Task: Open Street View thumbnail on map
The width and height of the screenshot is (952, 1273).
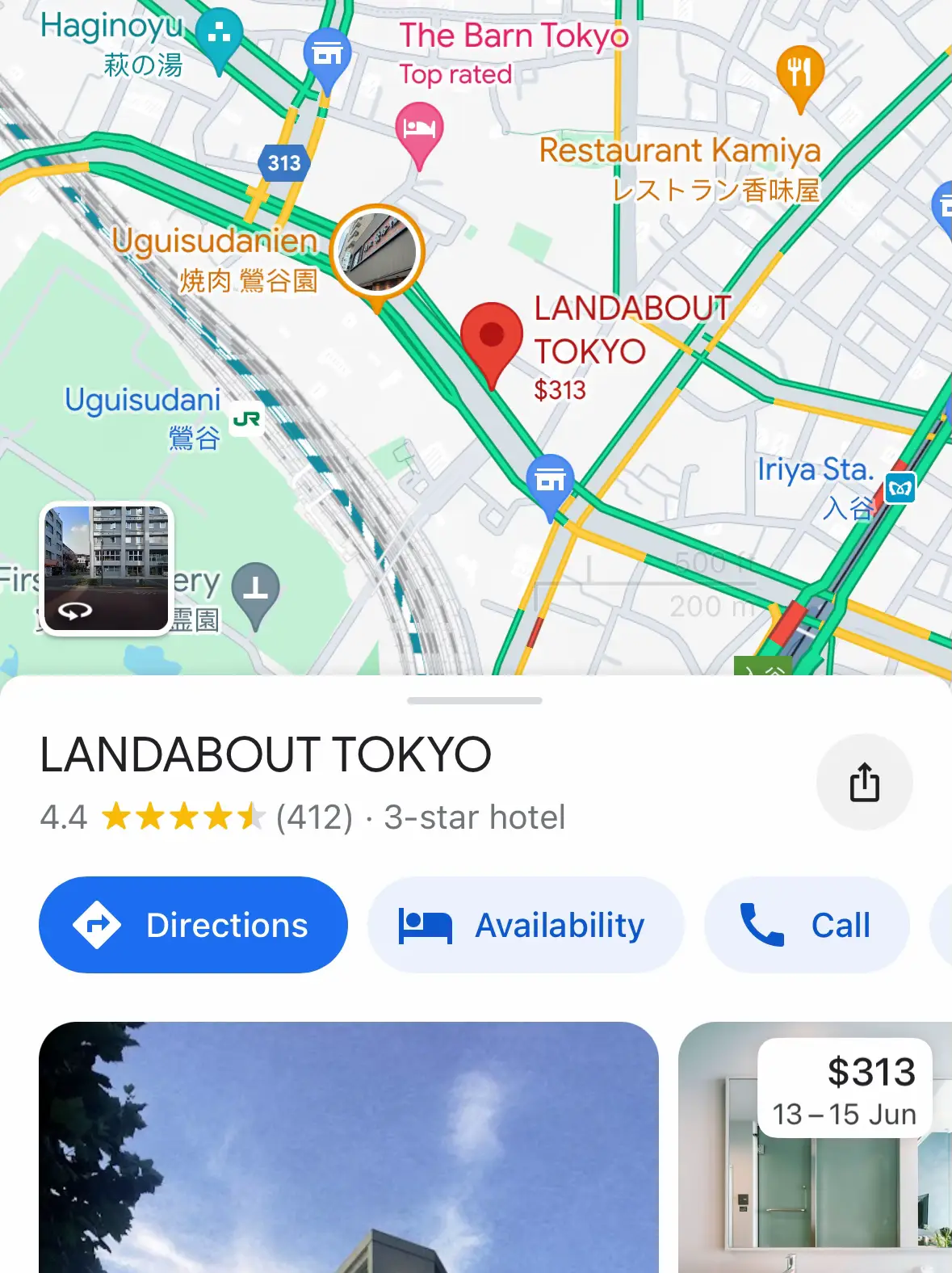Action: tap(106, 569)
